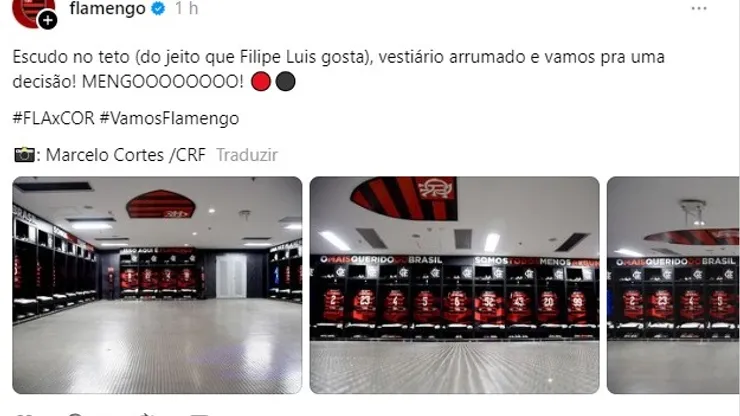Tap Traduzir to translate the post
Image resolution: width=740 pixels, height=416 pixels.
247,155
